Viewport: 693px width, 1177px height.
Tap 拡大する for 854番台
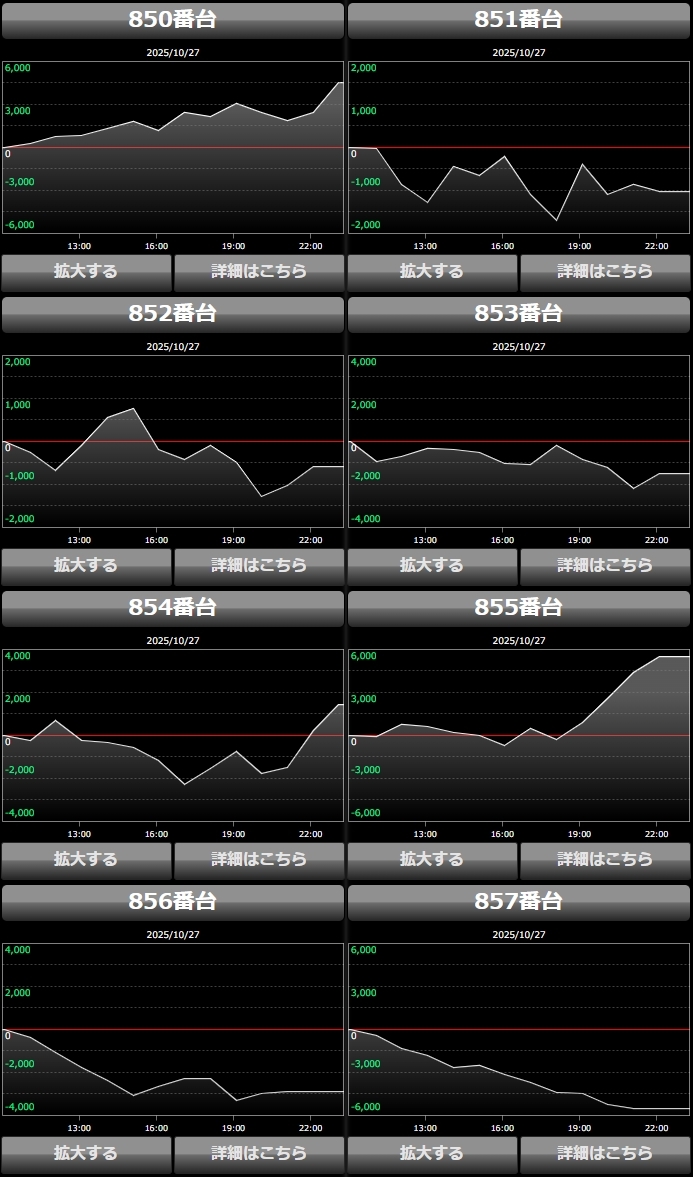click(86, 860)
